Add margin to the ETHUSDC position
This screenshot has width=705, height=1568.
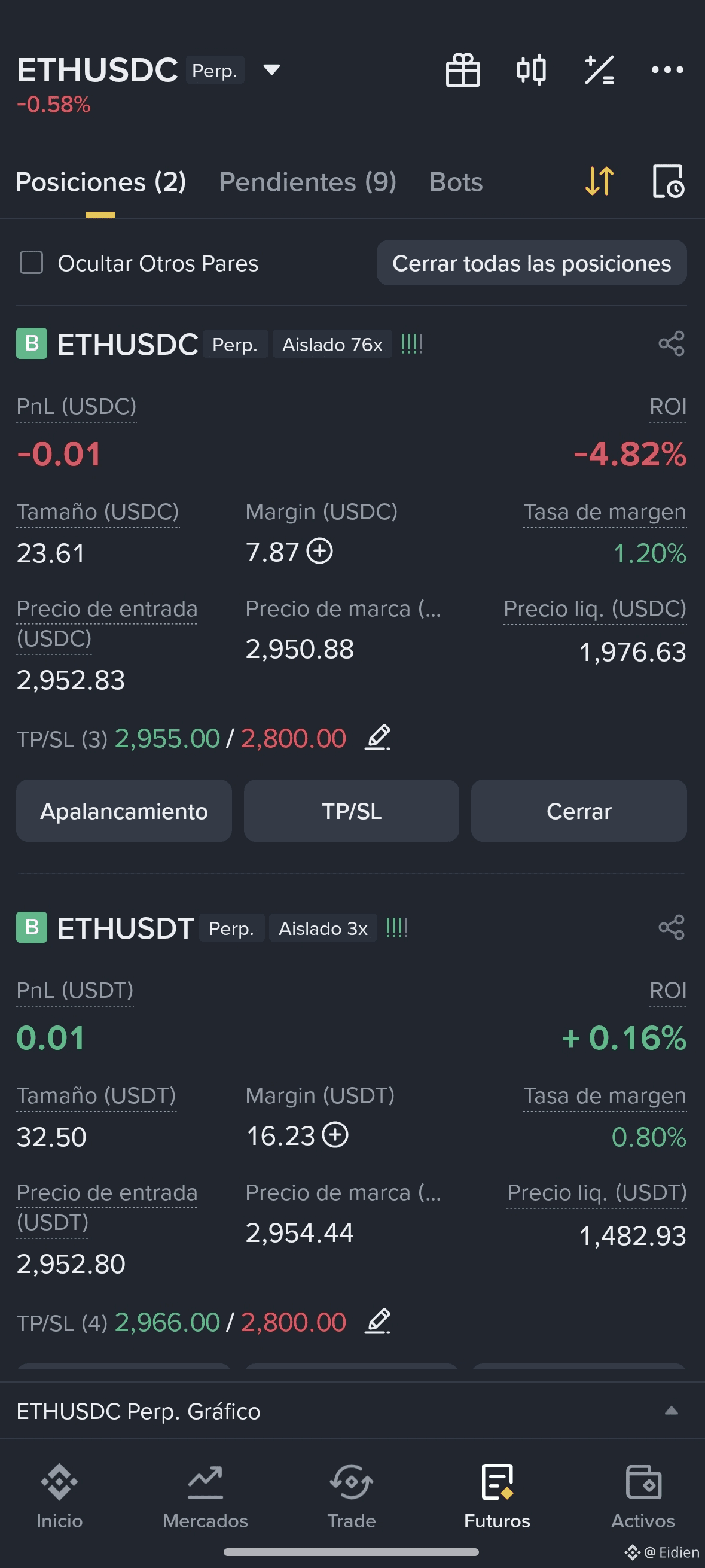[319, 552]
